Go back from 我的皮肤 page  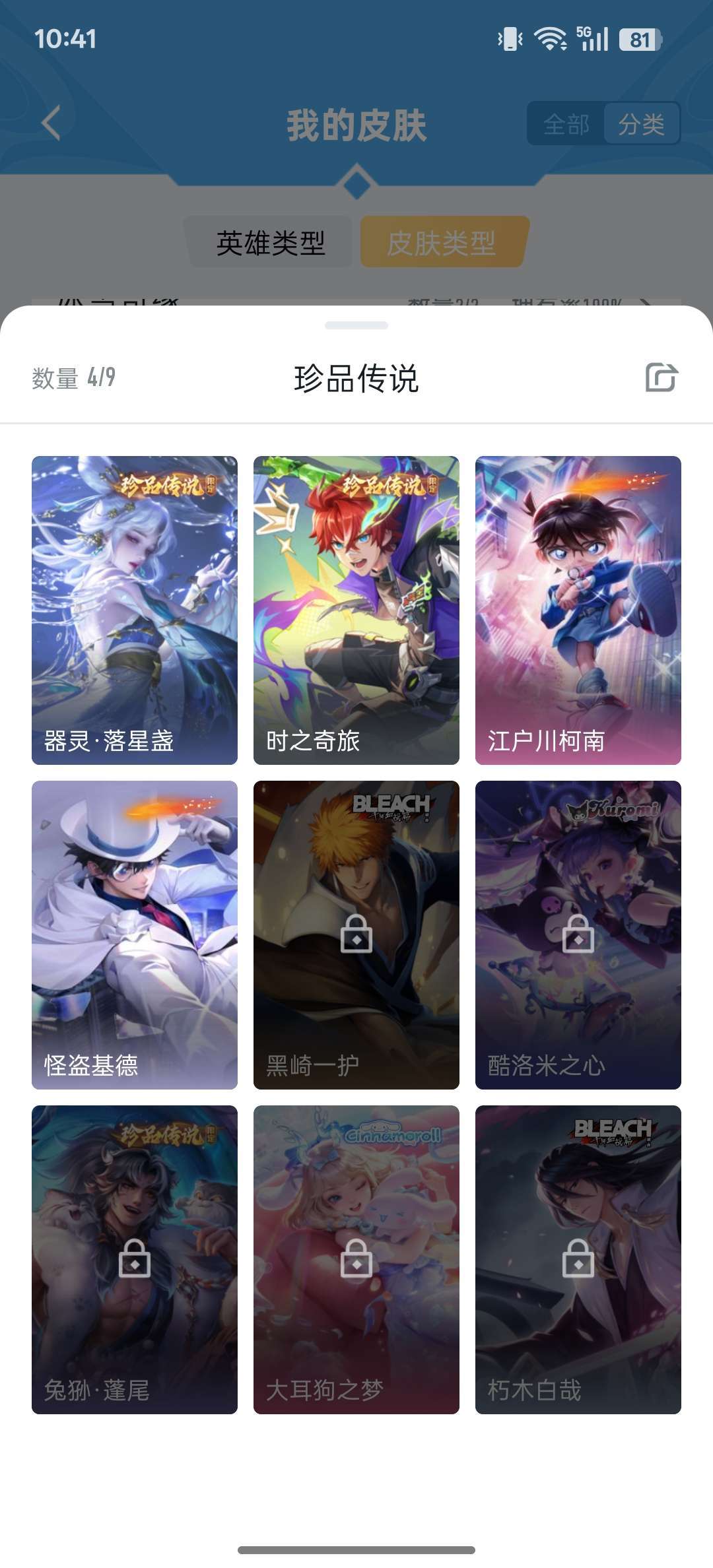click(x=51, y=123)
